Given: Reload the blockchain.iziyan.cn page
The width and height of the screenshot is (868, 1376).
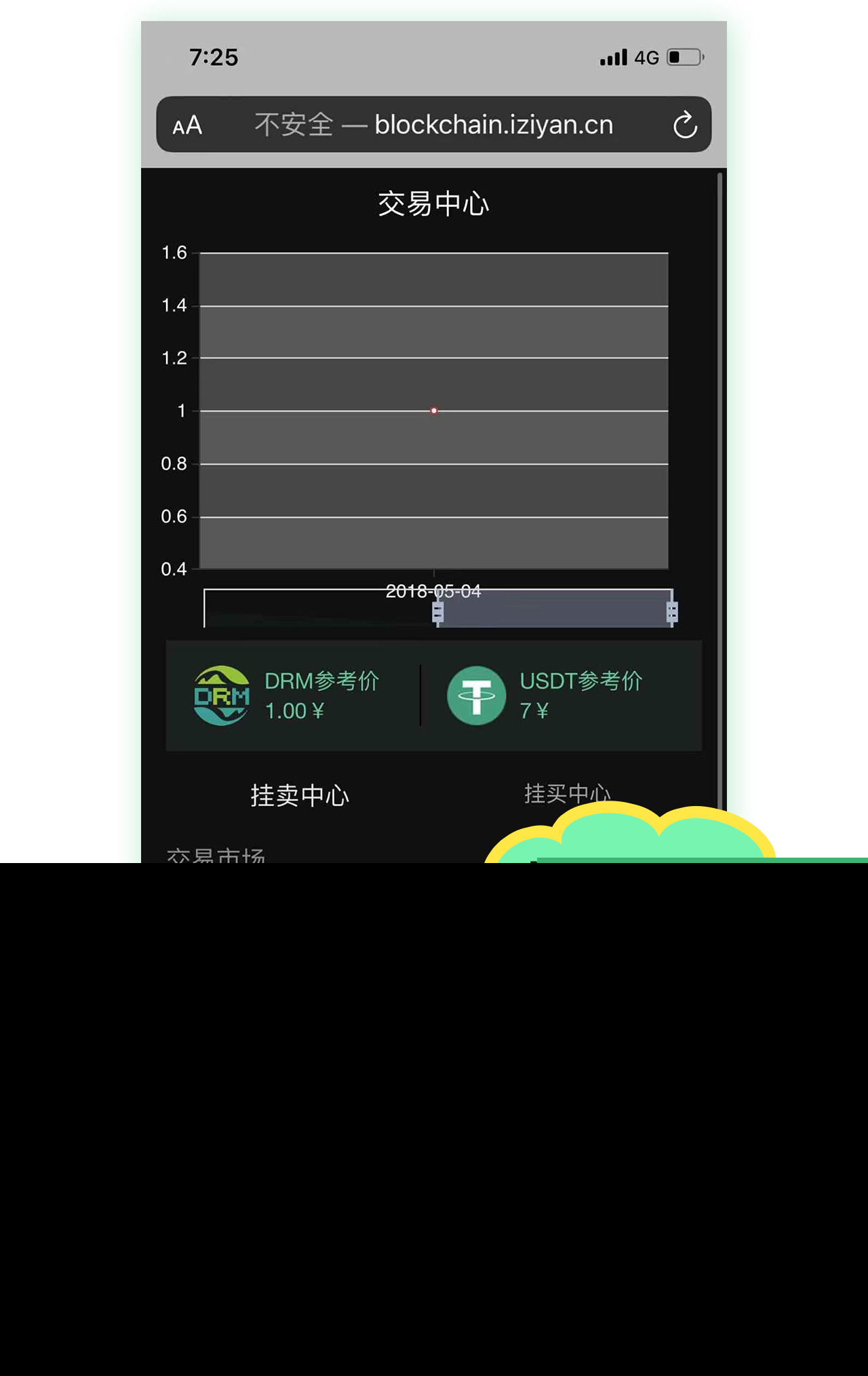Looking at the screenshot, I should (685, 125).
